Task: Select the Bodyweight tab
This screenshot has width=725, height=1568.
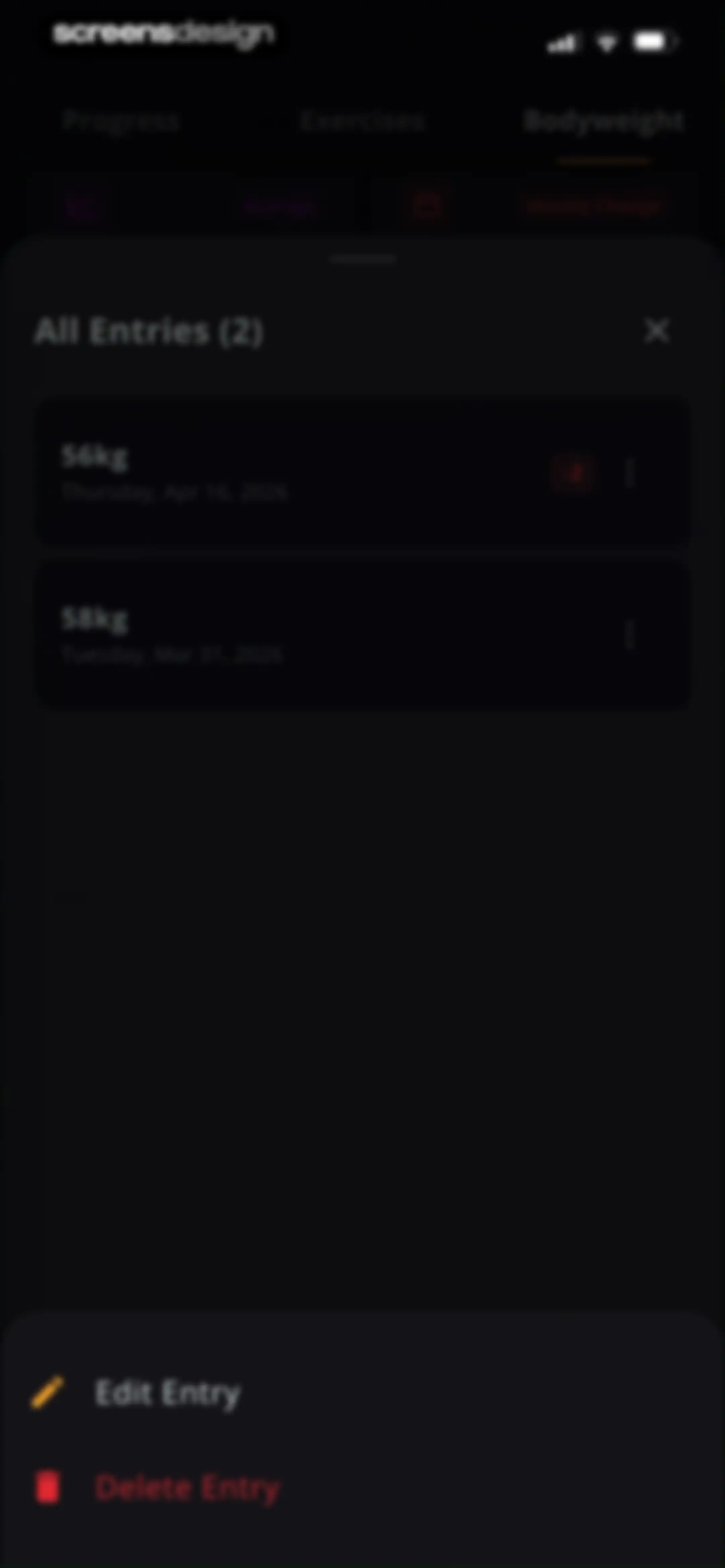Action: [x=603, y=121]
